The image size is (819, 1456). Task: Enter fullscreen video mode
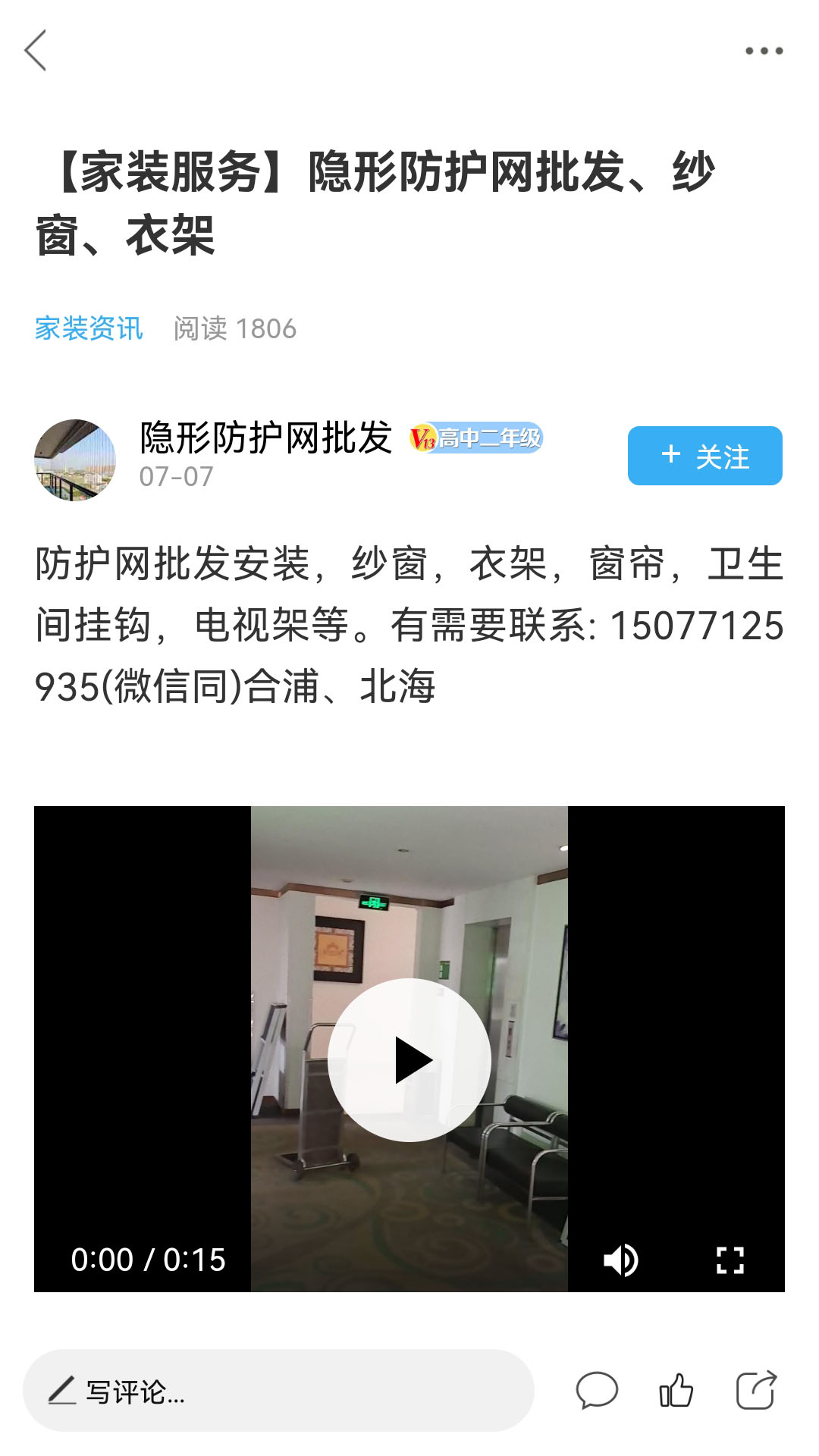point(730,1260)
